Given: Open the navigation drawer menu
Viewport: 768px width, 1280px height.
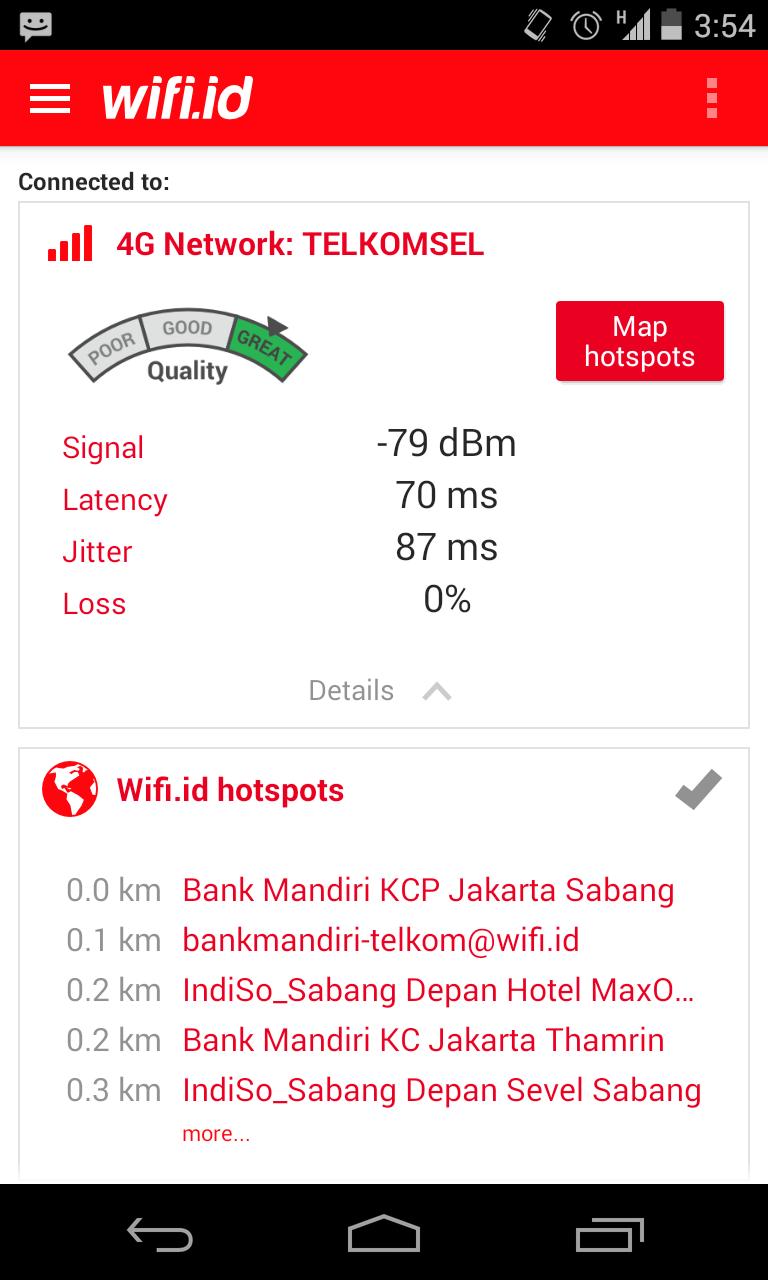Looking at the screenshot, I should pyautogui.click(x=49, y=98).
